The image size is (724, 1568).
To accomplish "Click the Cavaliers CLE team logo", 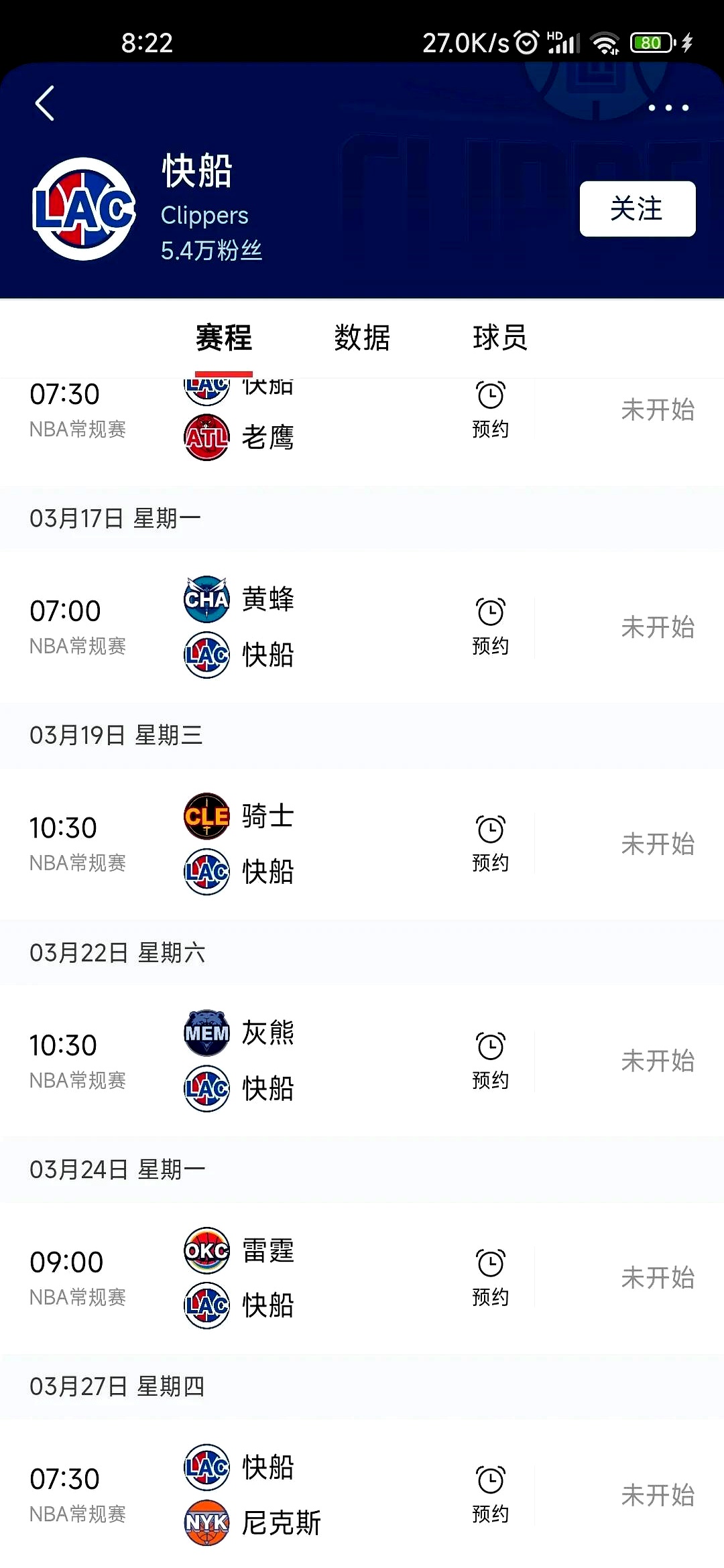I will coord(206,816).
